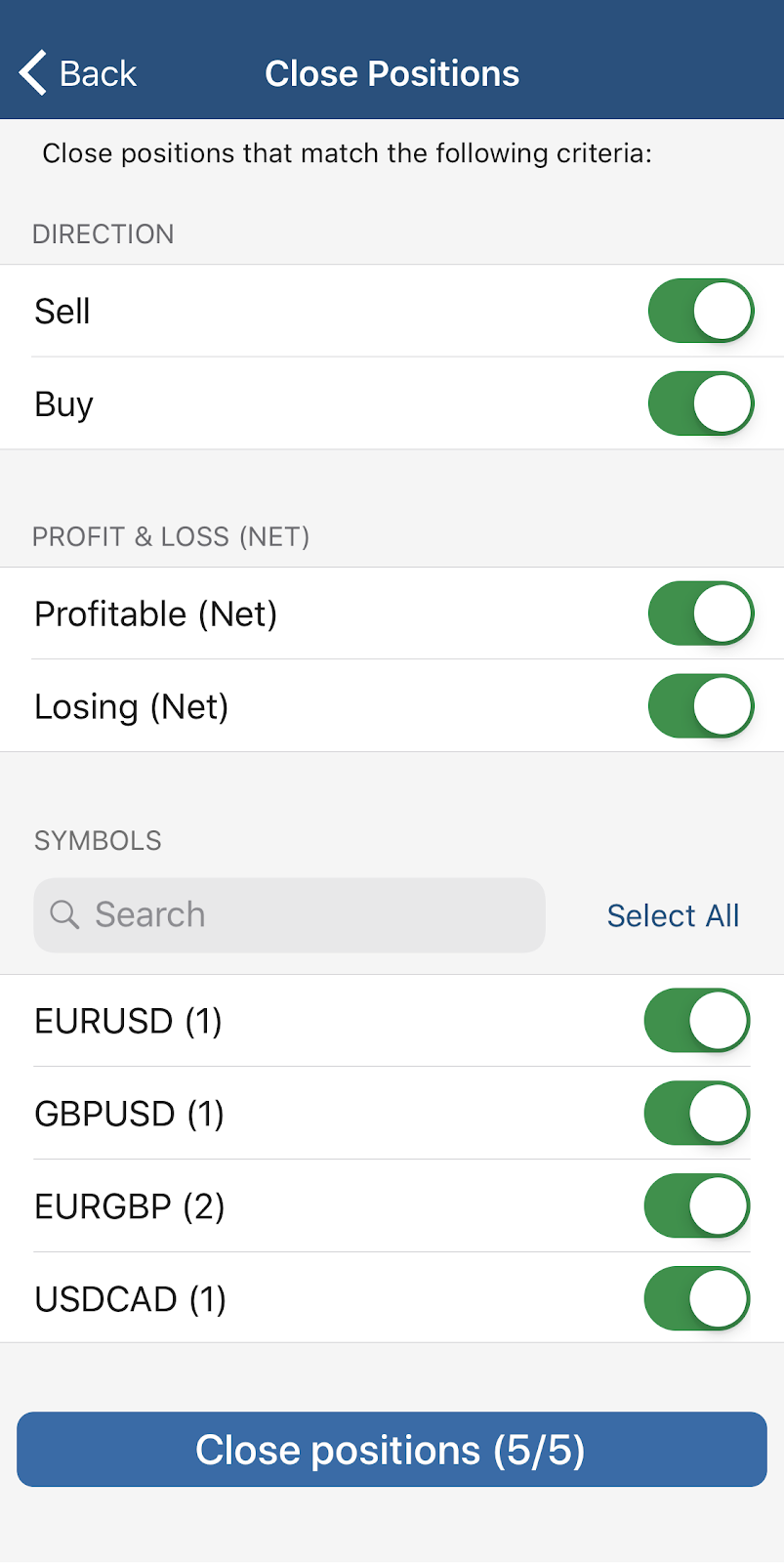Switch off Losing (Net) positions
Image resolution: width=784 pixels, height=1563 pixels.
point(701,706)
